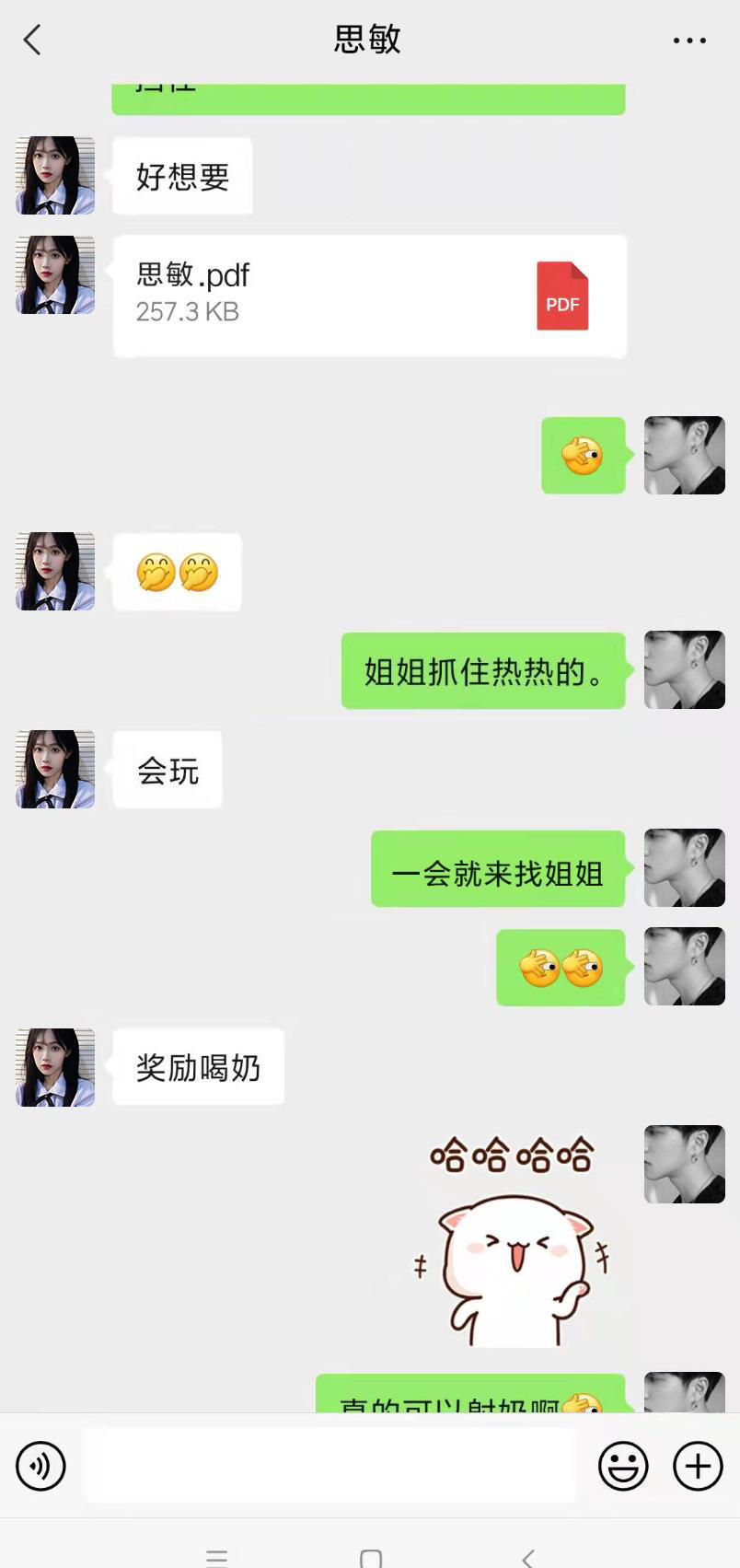This screenshot has height=1568, width=740.
Task: Go back from the 思敏 chat
Action: tap(32, 40)
